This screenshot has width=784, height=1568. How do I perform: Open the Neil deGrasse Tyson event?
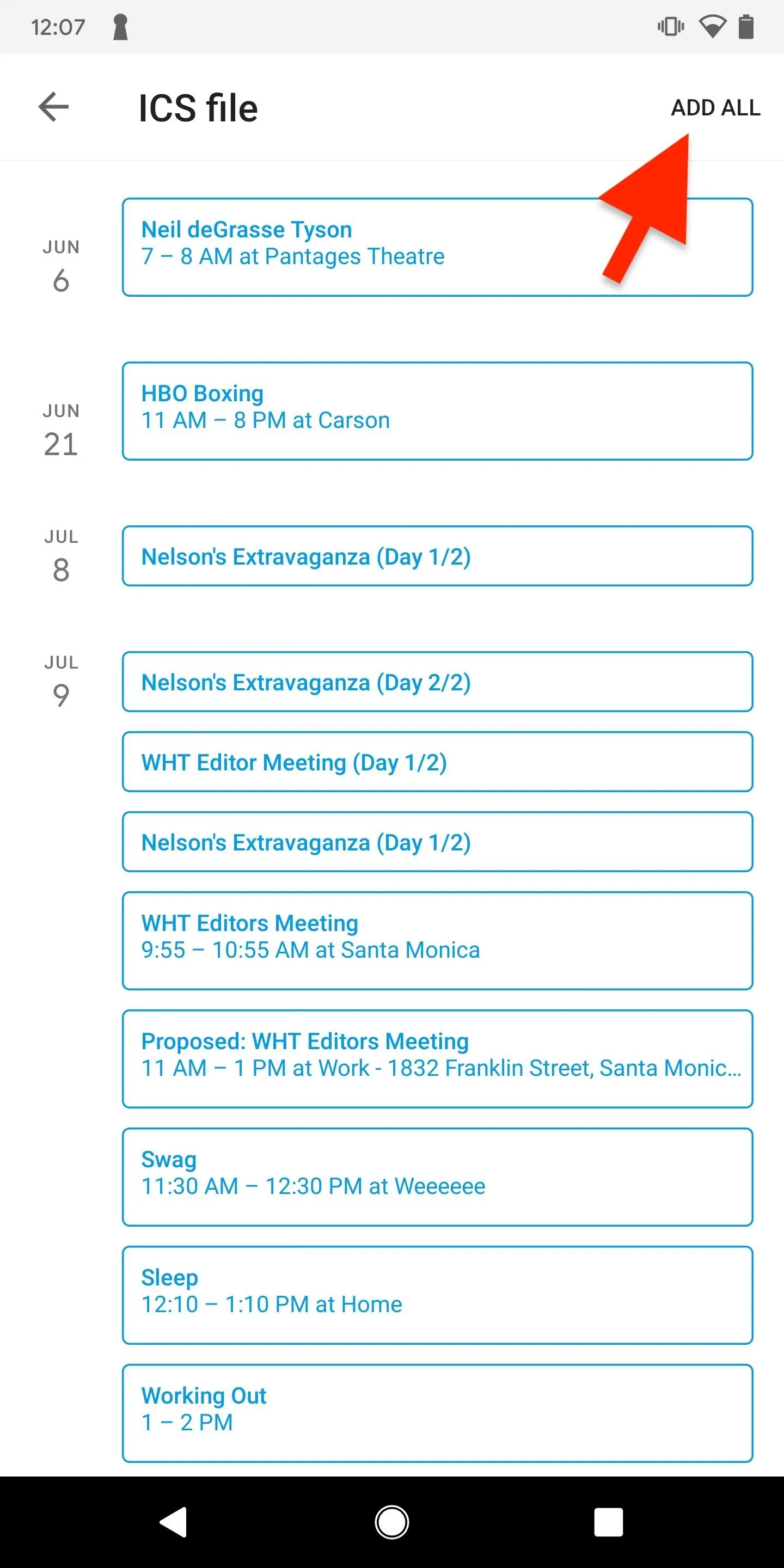(437, 247)
